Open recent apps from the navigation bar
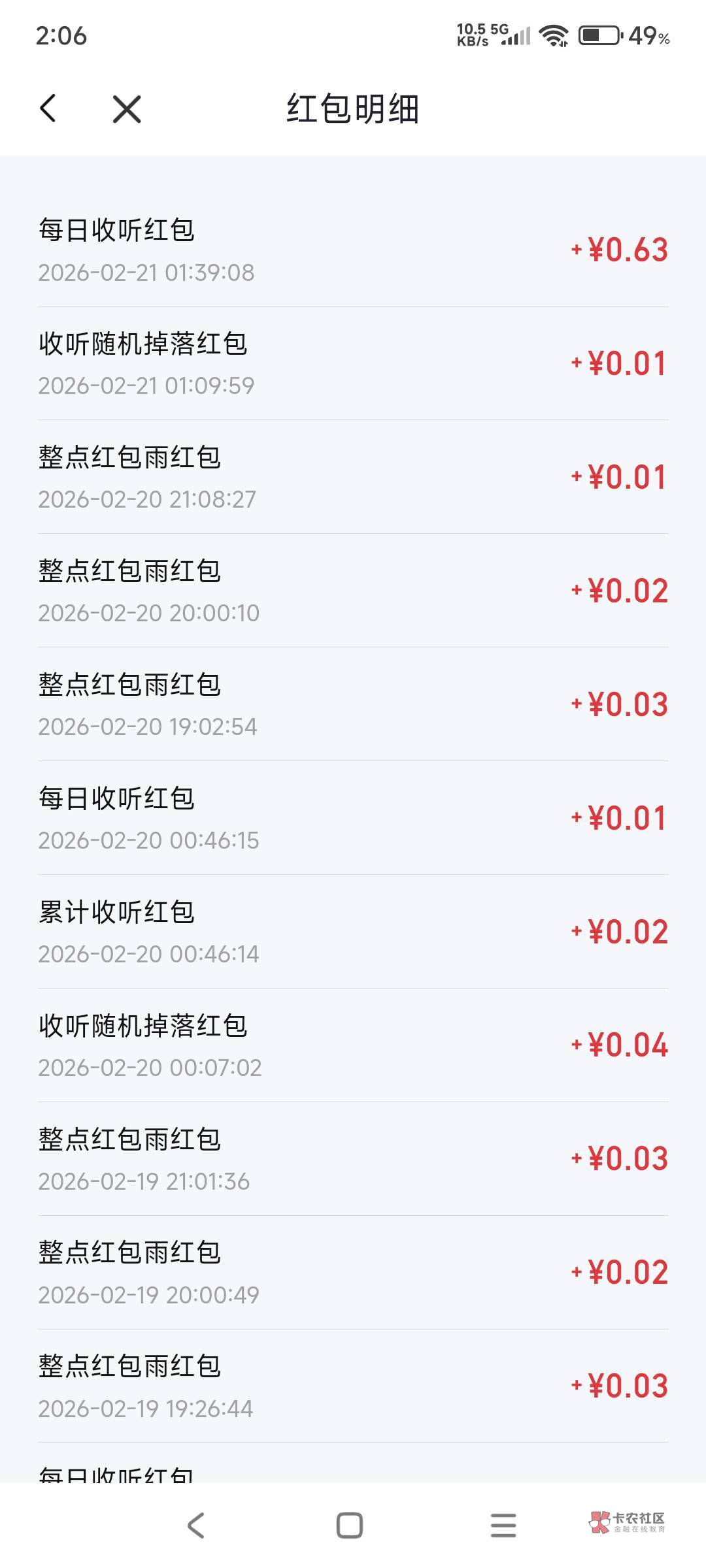This screenshot has height=1568, width=706. [503, 1526]
